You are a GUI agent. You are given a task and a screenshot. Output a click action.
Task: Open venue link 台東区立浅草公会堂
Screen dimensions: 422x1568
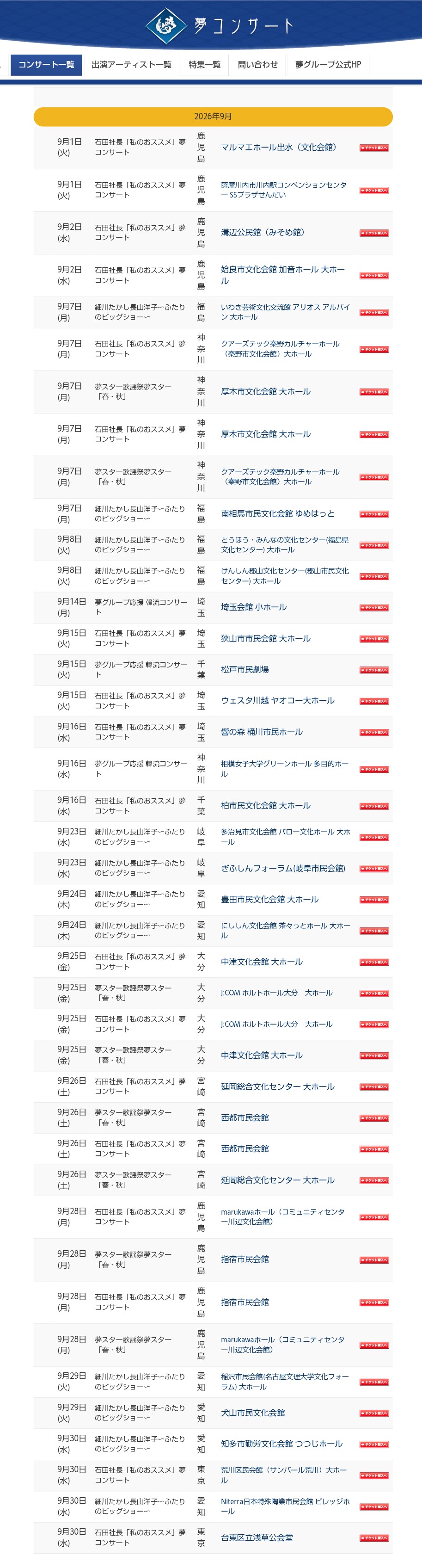click(x=257, y=1537)
